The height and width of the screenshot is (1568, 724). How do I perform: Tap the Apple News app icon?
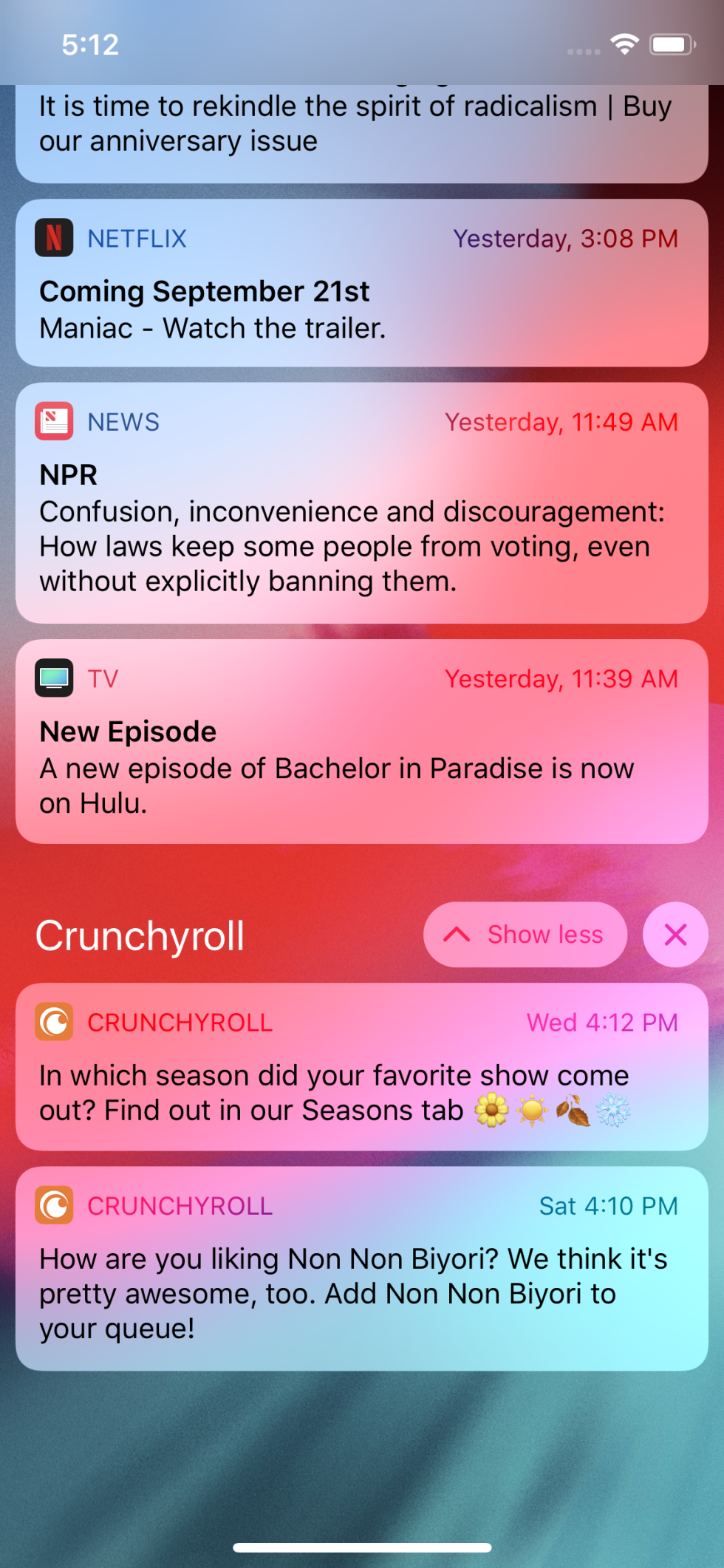point(53,420)
